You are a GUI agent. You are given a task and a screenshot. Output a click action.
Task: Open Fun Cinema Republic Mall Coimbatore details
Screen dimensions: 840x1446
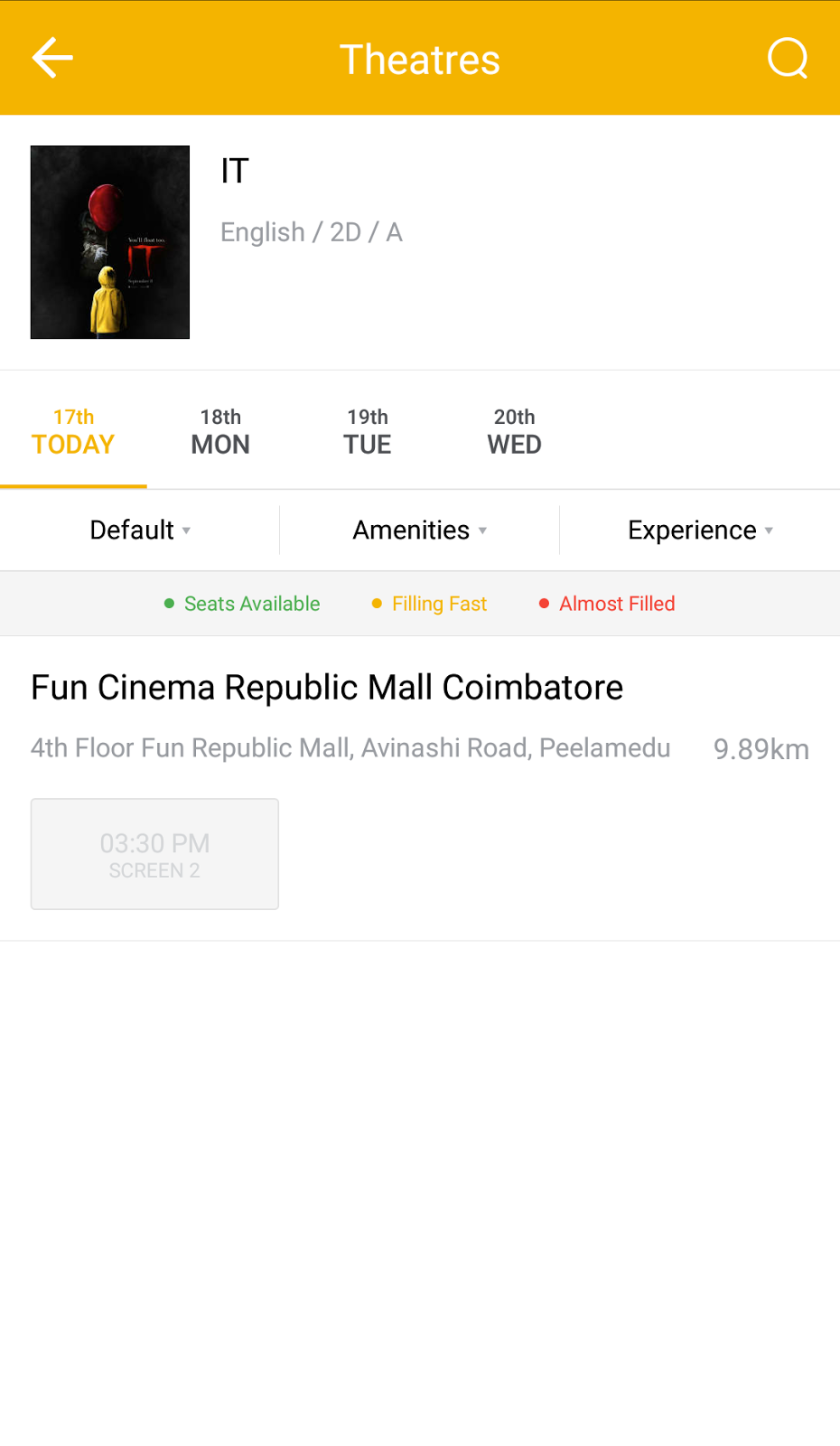tap(327, 687)
